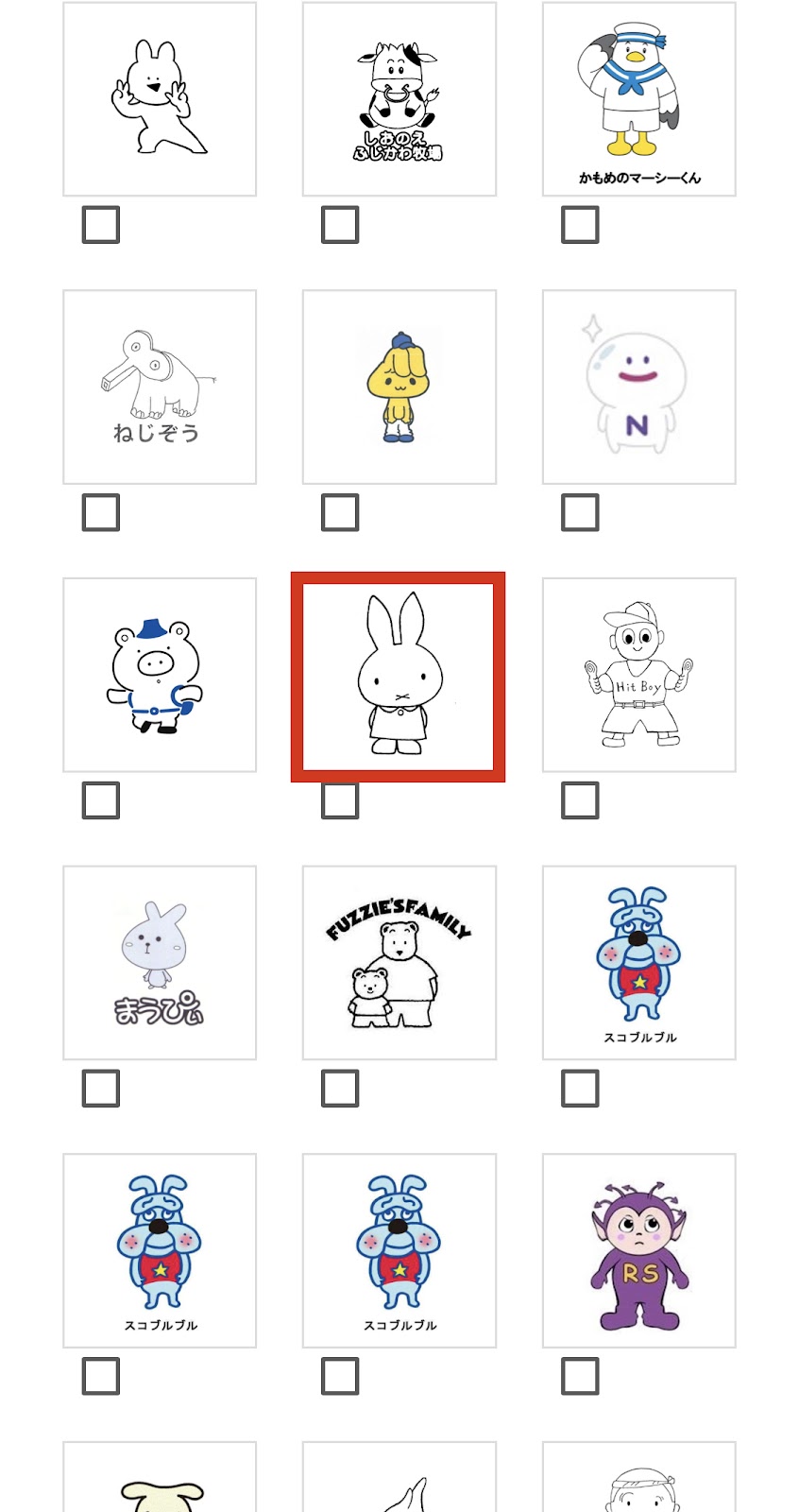Check the box under the purple RS character

pos(580,1377)
